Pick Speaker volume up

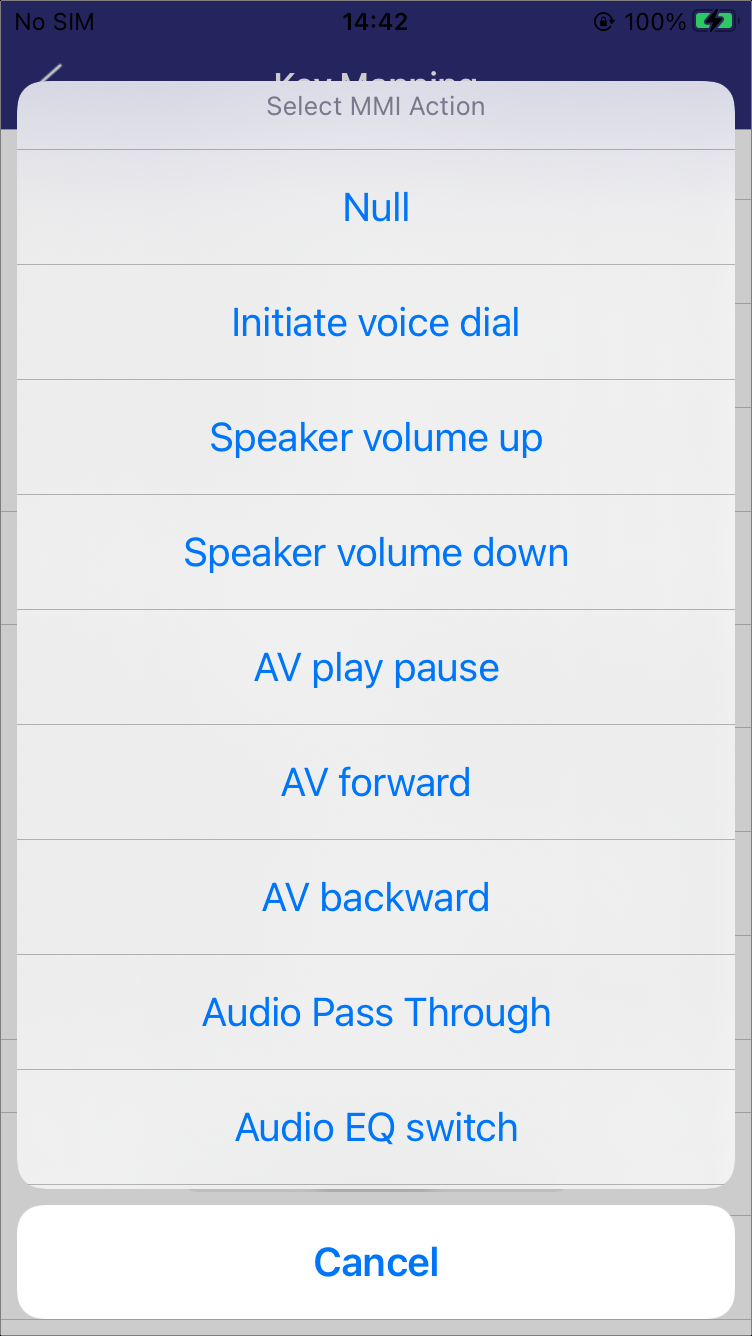click(376, 437)
